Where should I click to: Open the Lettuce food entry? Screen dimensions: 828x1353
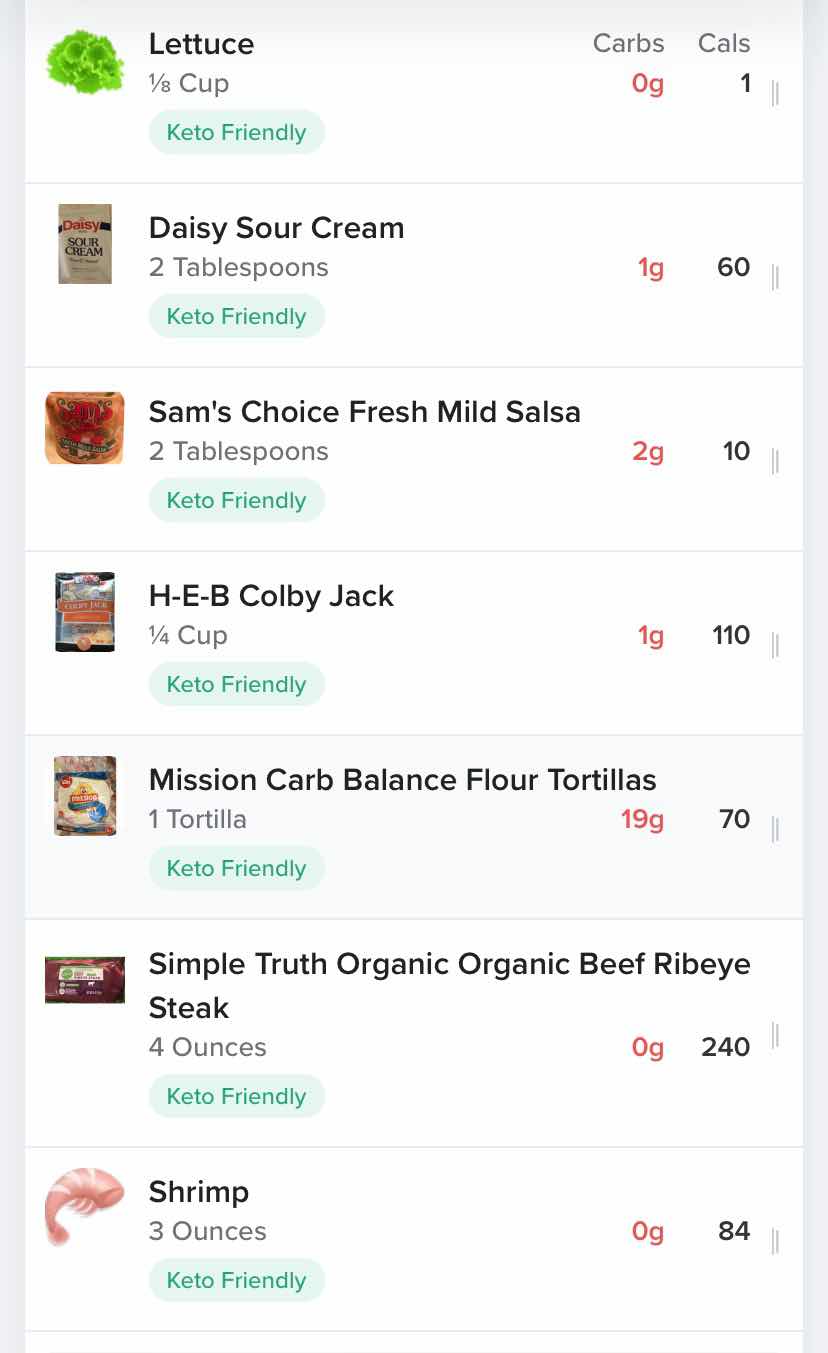click(x=201, y=44)
